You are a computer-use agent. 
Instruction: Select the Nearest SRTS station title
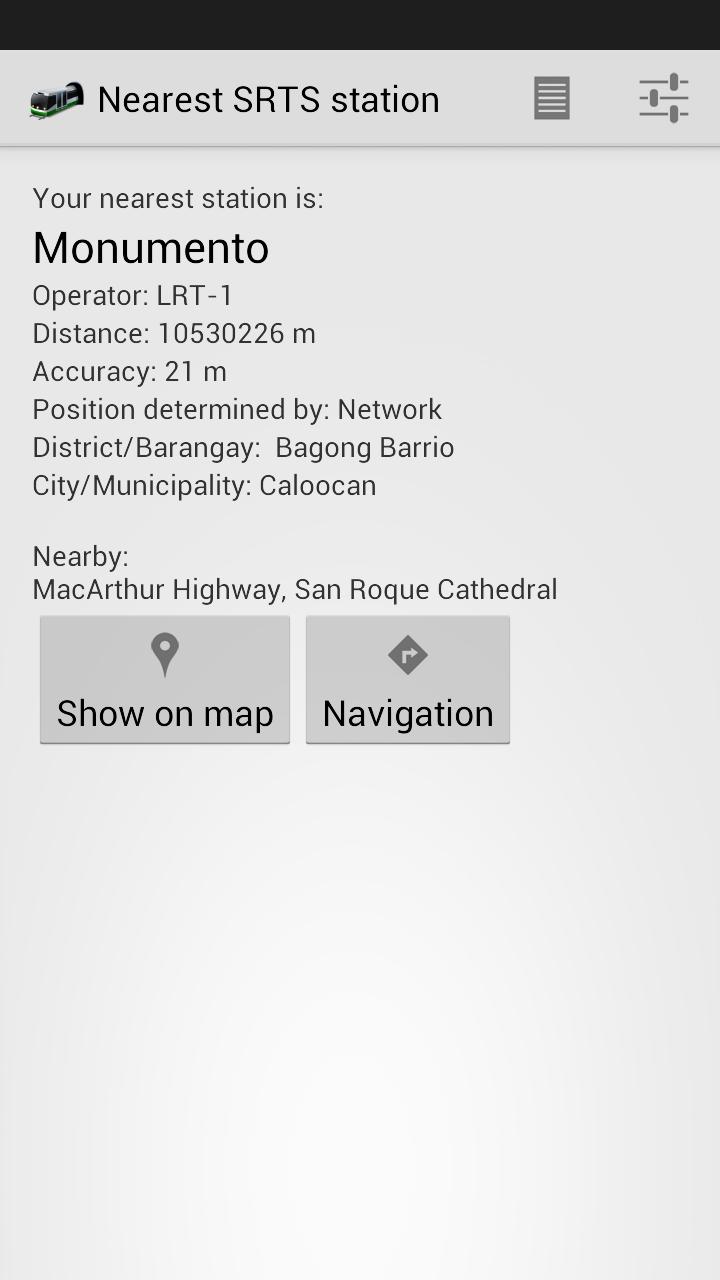click(267, 99)
